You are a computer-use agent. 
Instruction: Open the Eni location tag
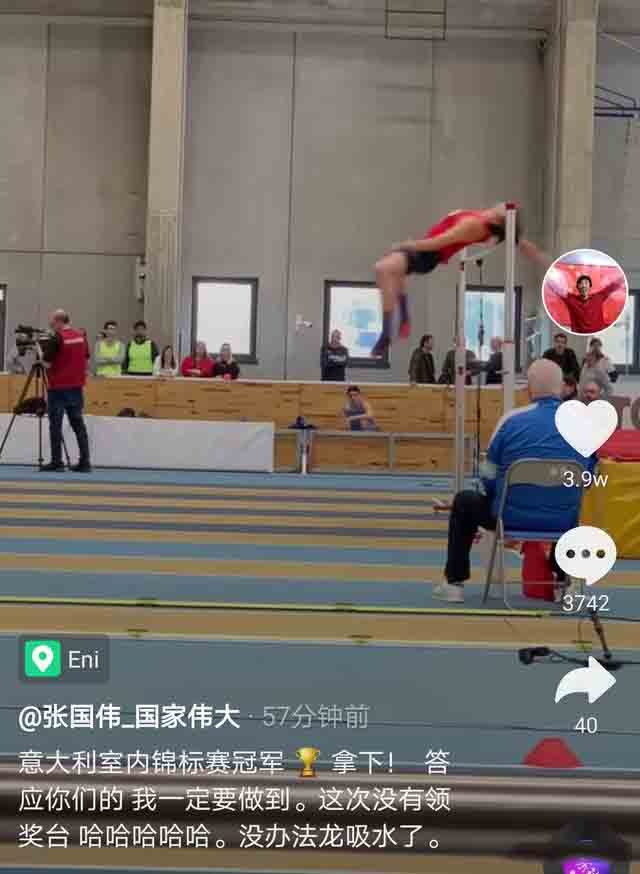(x=64, y=659)
